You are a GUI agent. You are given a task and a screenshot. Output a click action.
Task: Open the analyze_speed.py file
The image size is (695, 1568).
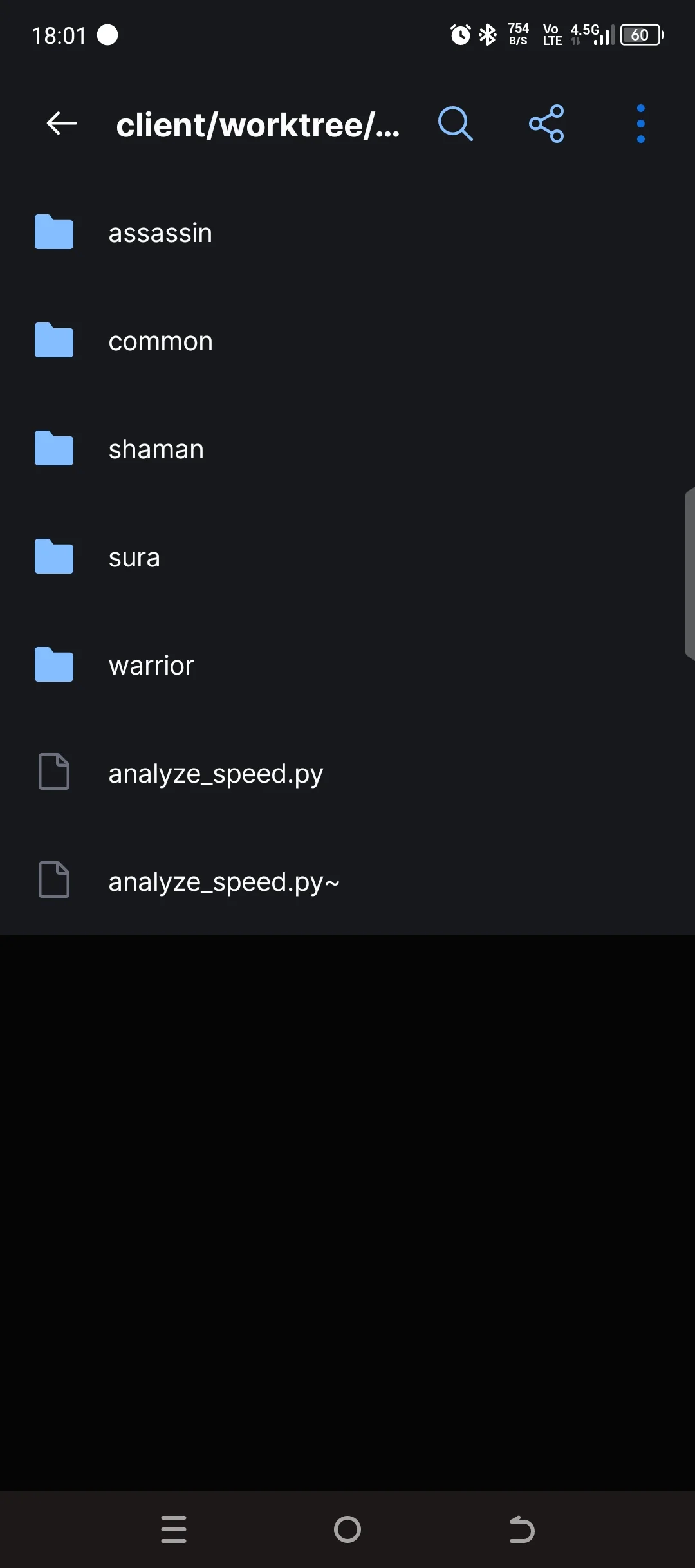click(216, 774)
